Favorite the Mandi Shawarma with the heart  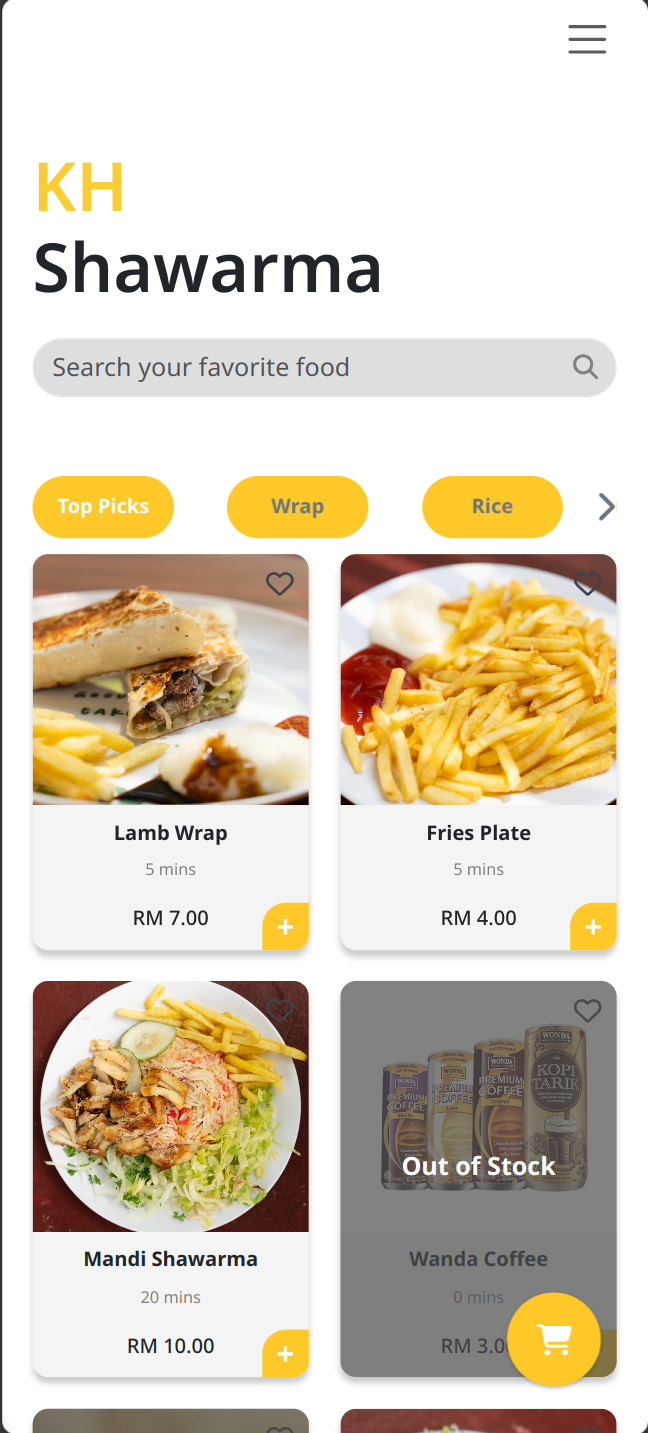[x=280, y=1011]
